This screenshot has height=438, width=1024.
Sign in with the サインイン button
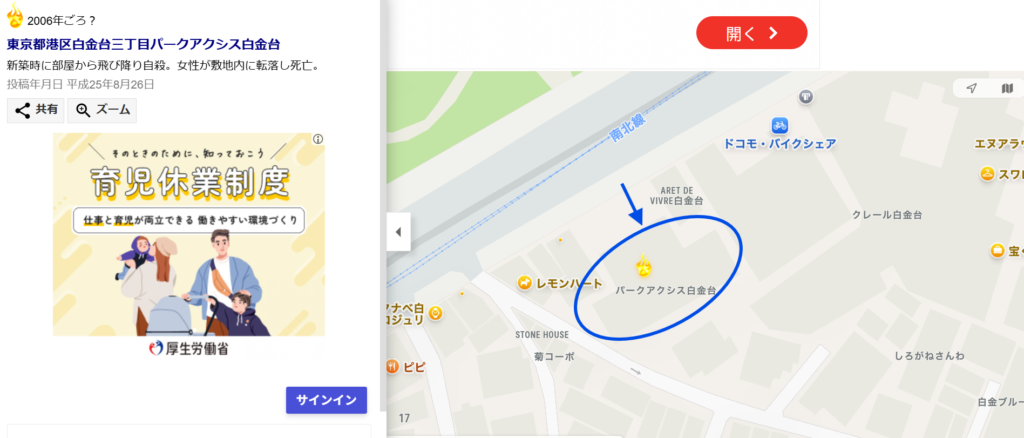pos(326,400)
